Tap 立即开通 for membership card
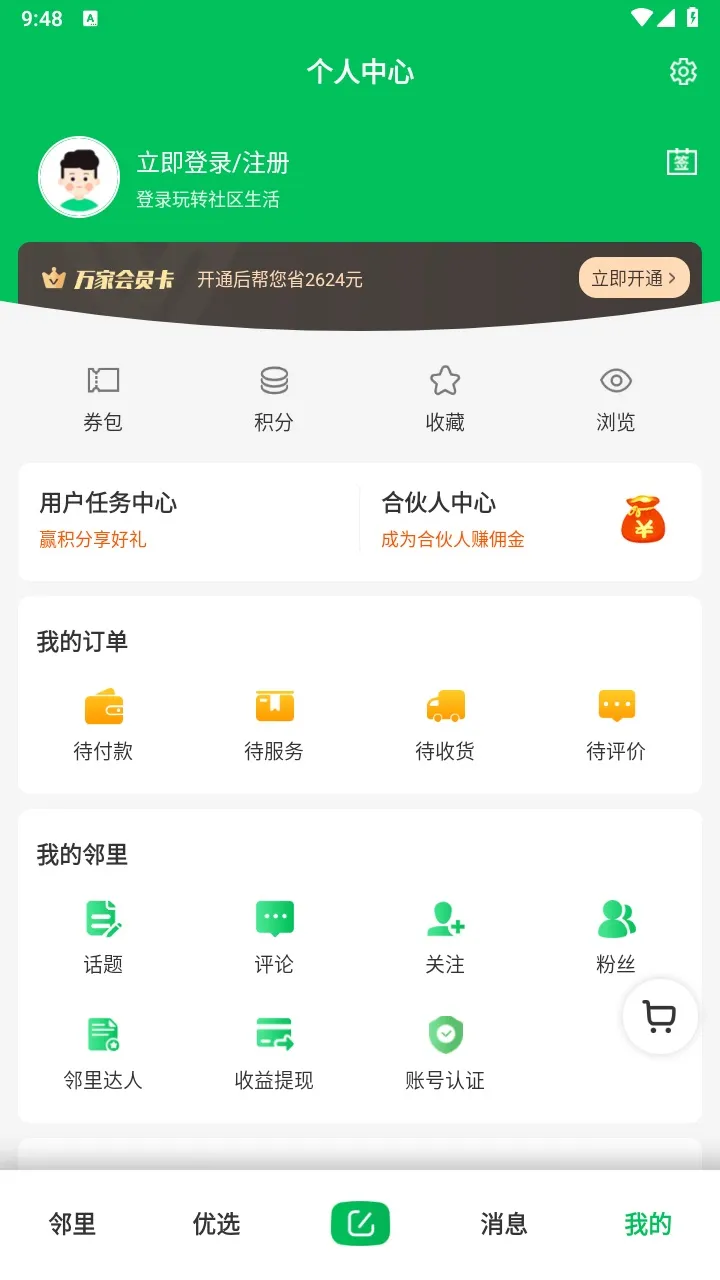This screenshot has width=720, height=1280. coord(634,278)
